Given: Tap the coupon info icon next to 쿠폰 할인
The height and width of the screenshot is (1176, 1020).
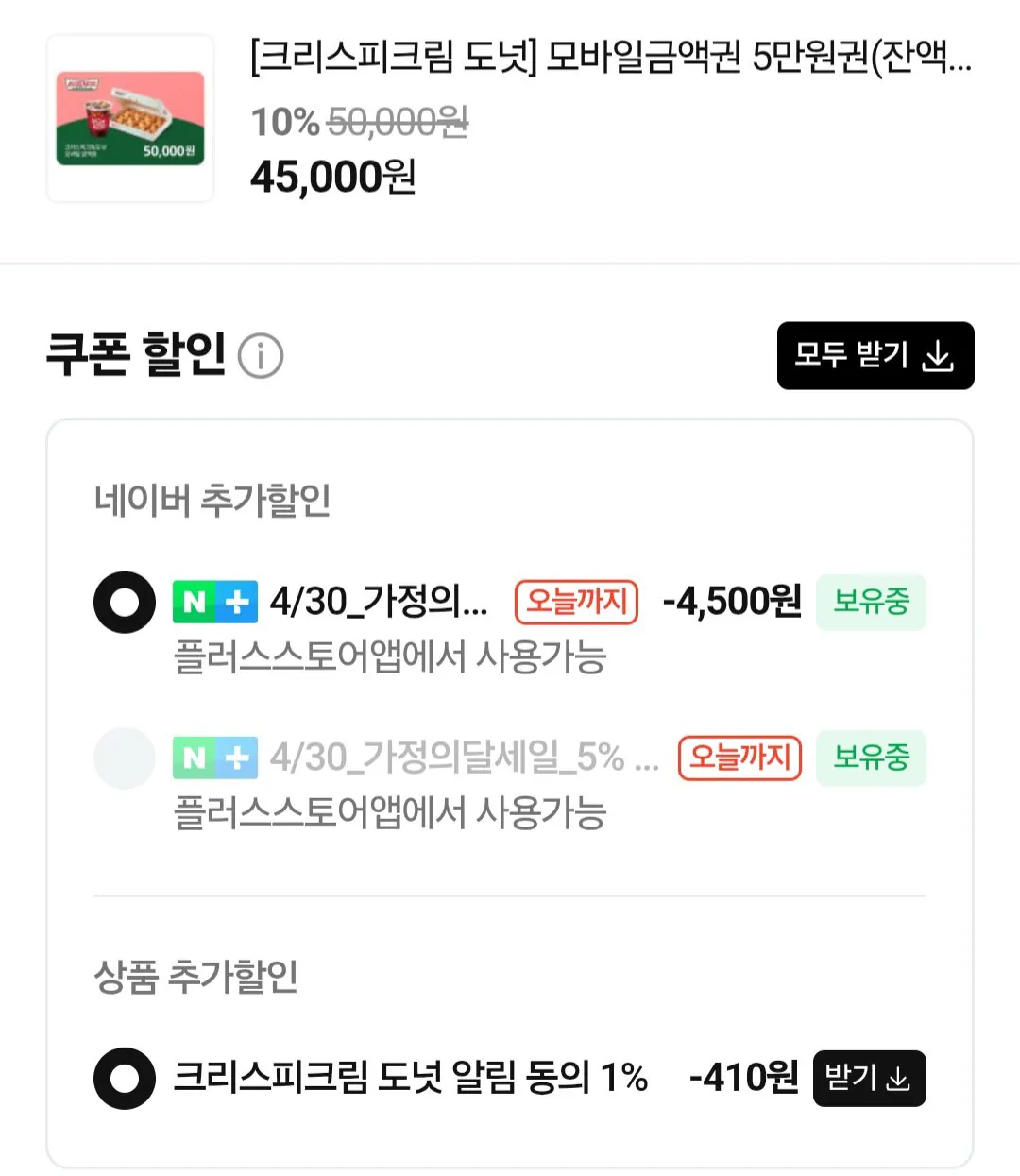Looking at the screenshot, I should click(x=259, y=356).
